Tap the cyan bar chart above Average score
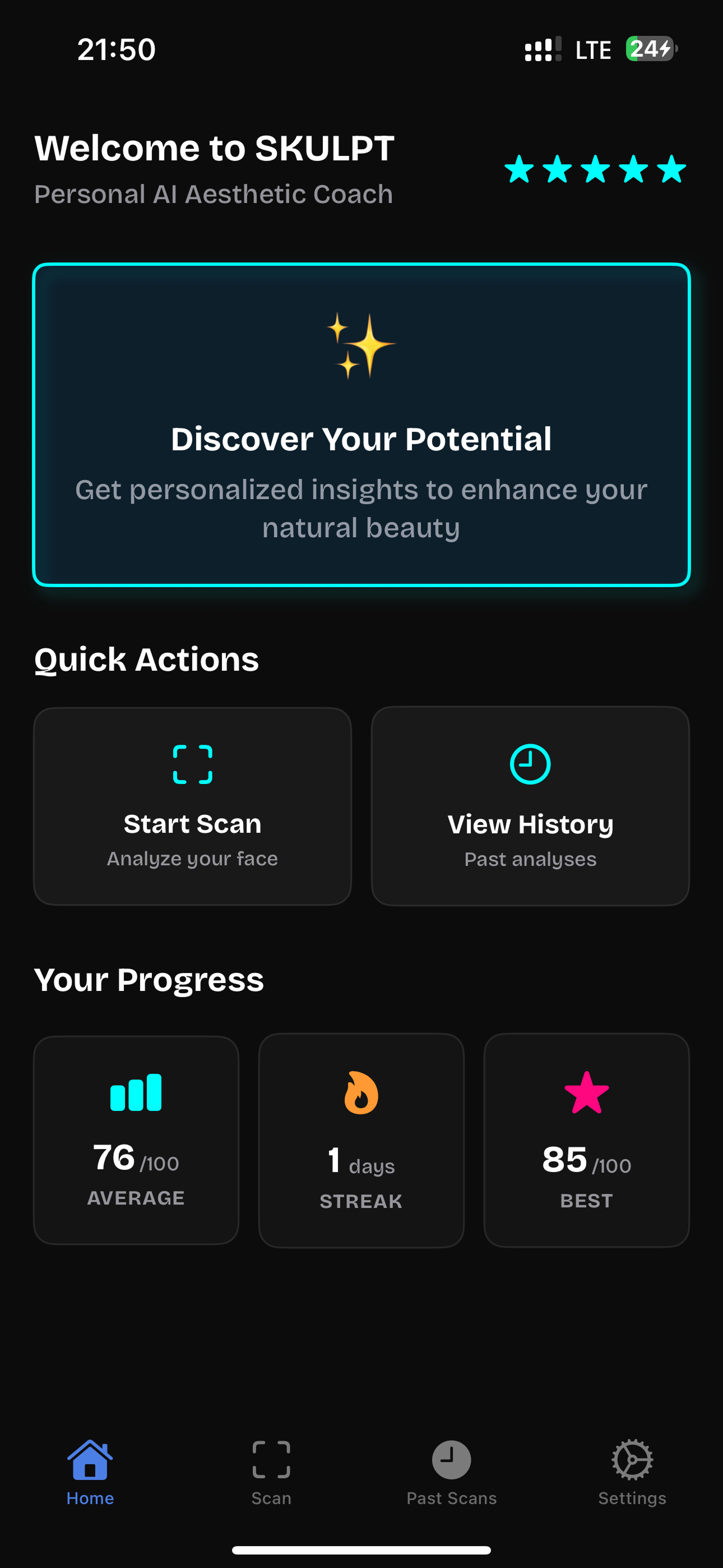 136,1092
